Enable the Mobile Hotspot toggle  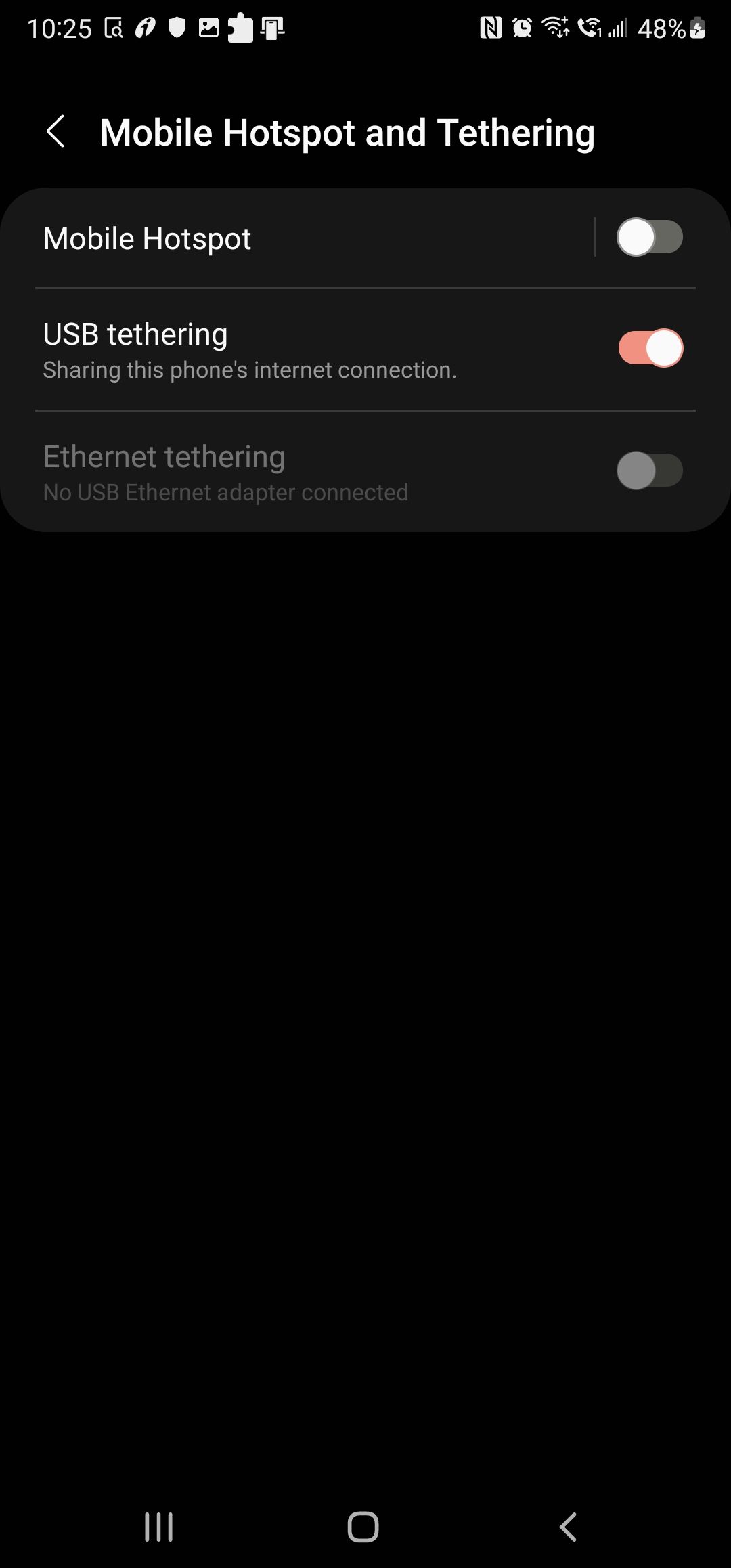point(648,237)
